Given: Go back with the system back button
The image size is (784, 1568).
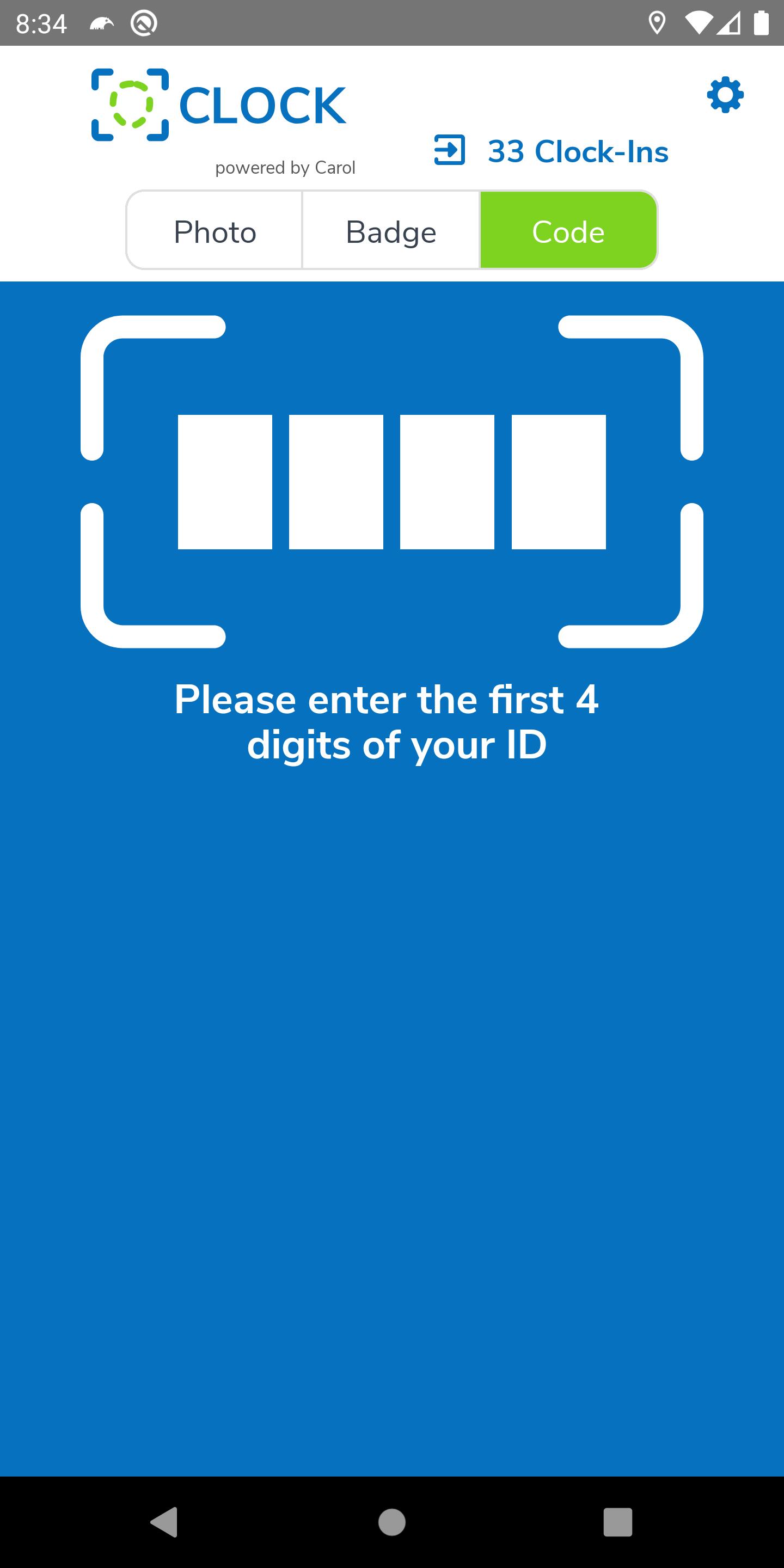Looking at the screenshot, I should (x=164, y=1522).
